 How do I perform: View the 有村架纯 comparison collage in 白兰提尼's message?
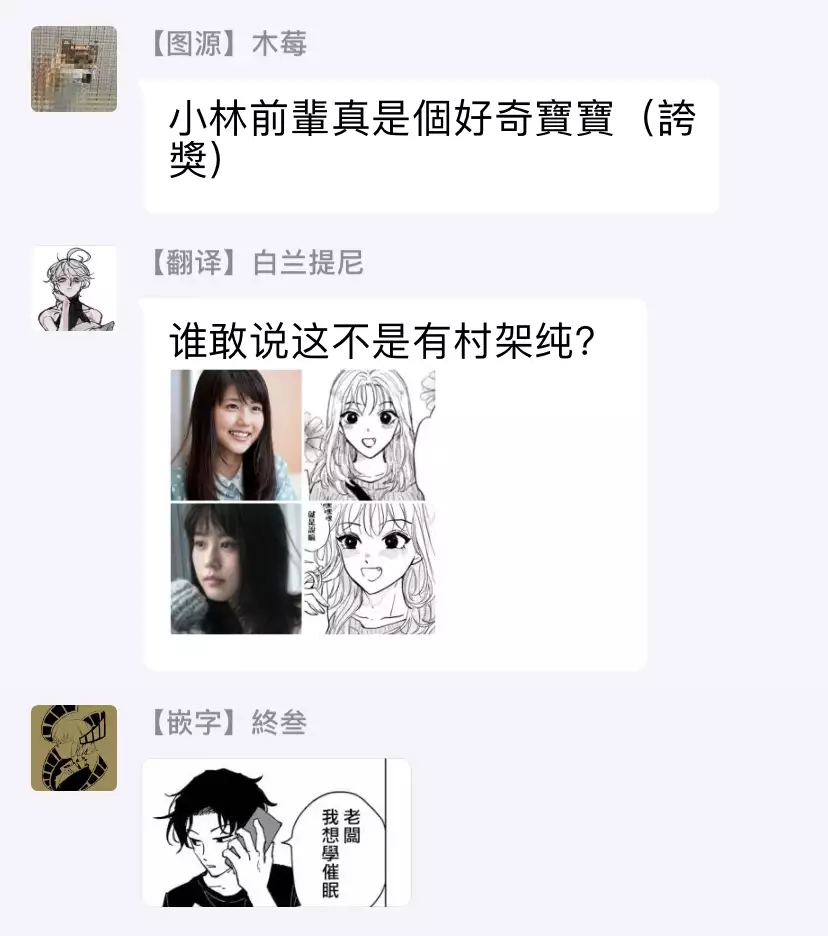click(303, 502)
